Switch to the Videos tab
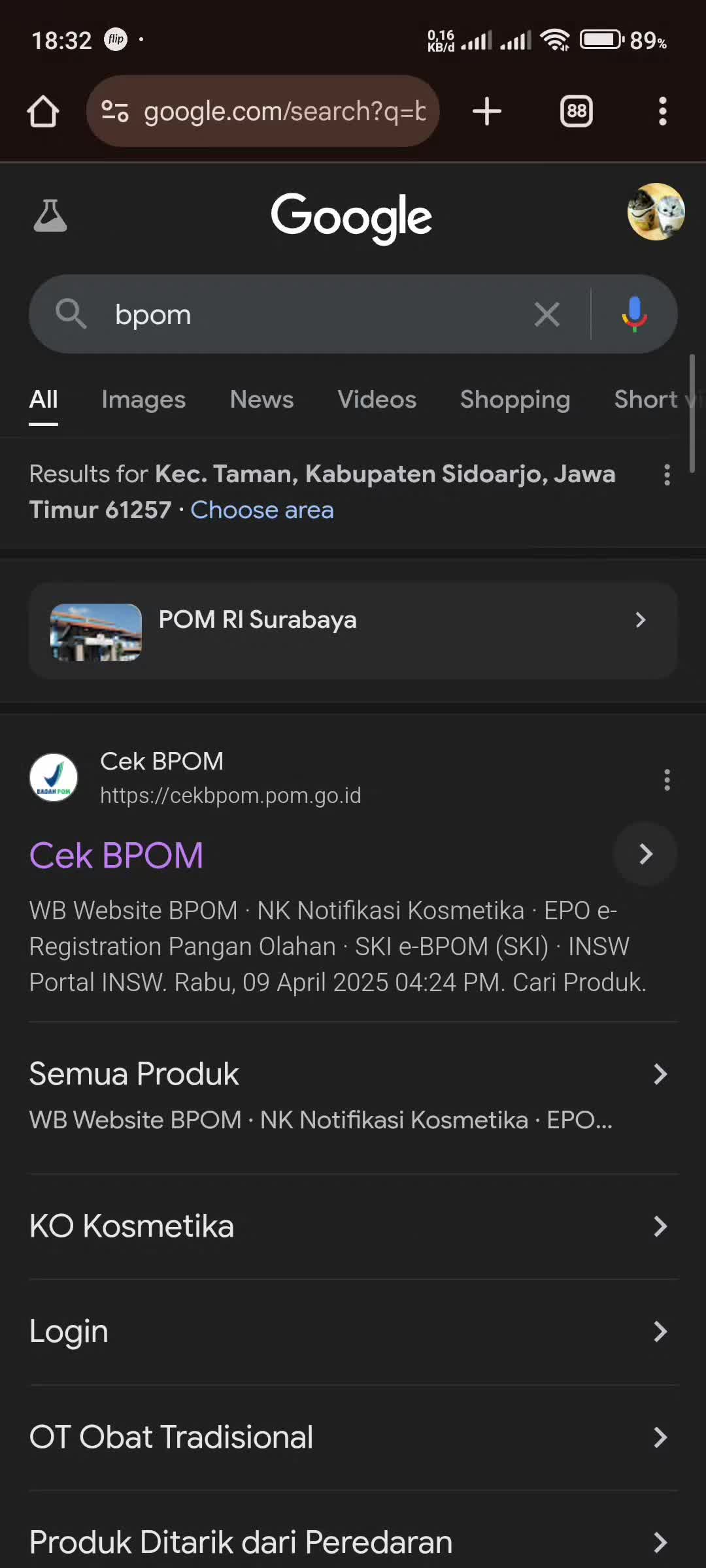The image size is (706, 1568). coord(377,399)
